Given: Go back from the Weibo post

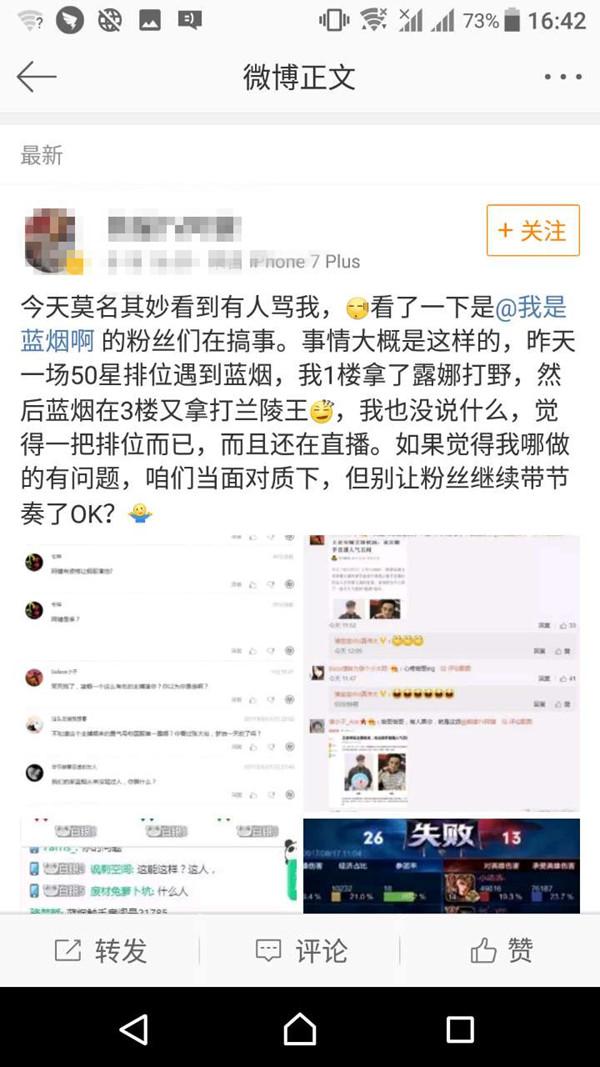Looking at the screenshot, I should (x=36, y=77).
